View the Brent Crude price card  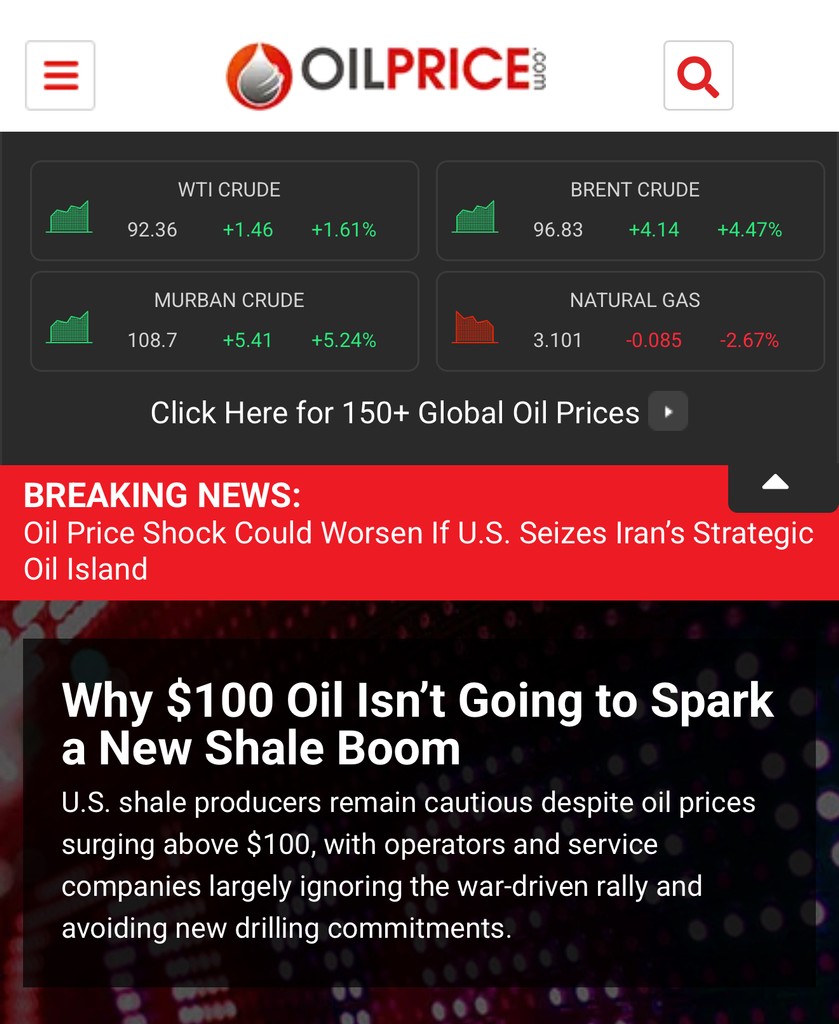630,210
